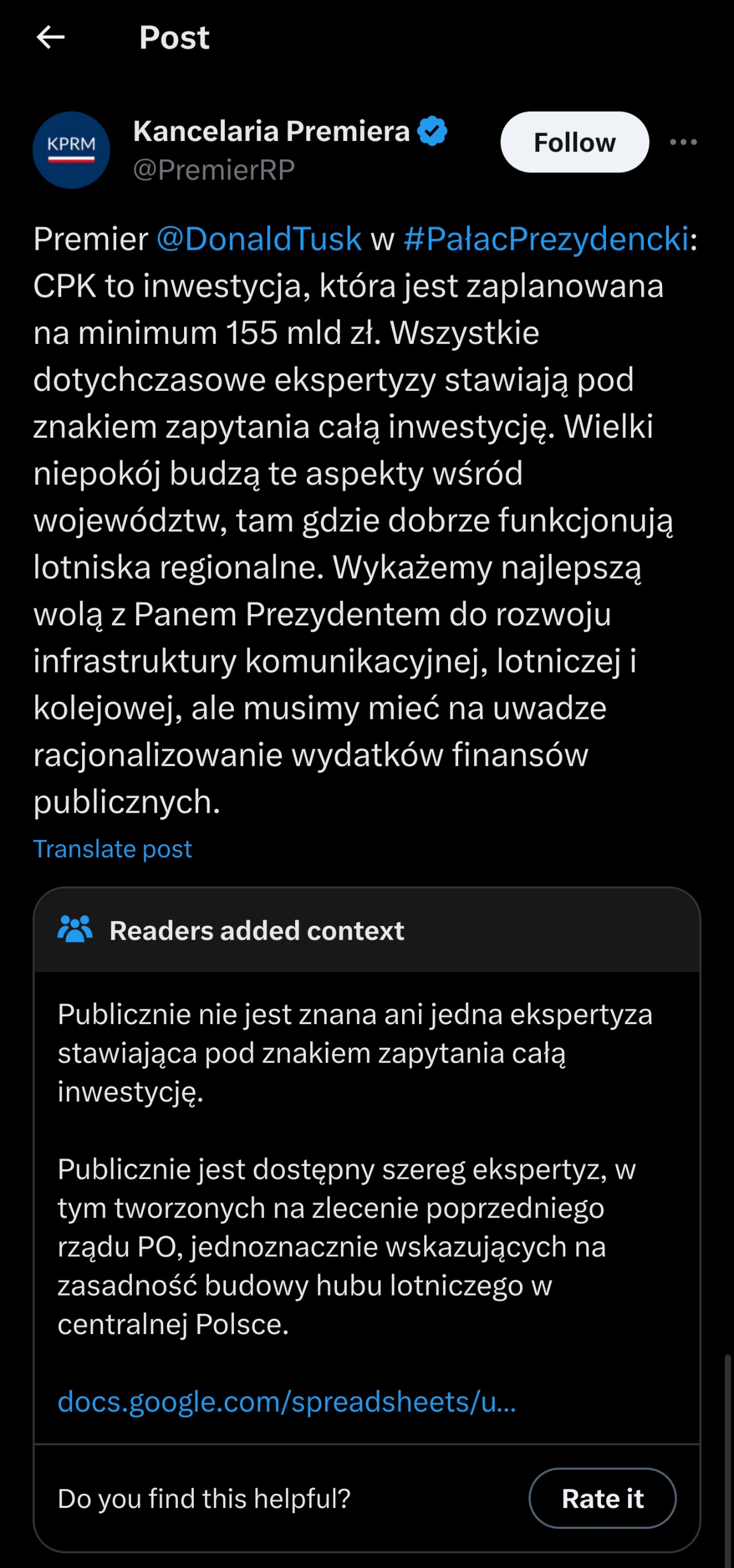Open the KPRM profile picture

[x=71, y=150]
